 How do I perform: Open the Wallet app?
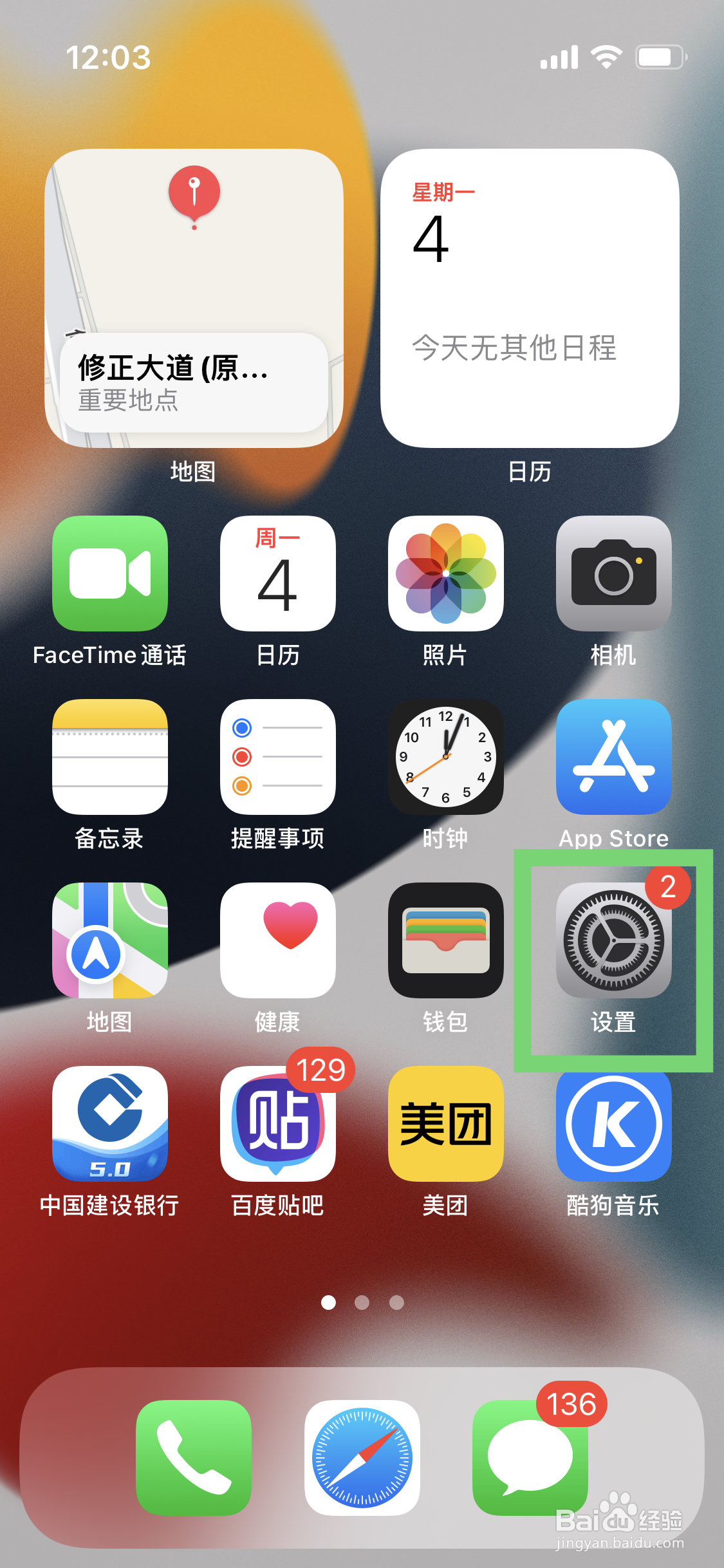click(x=445, y=941)
